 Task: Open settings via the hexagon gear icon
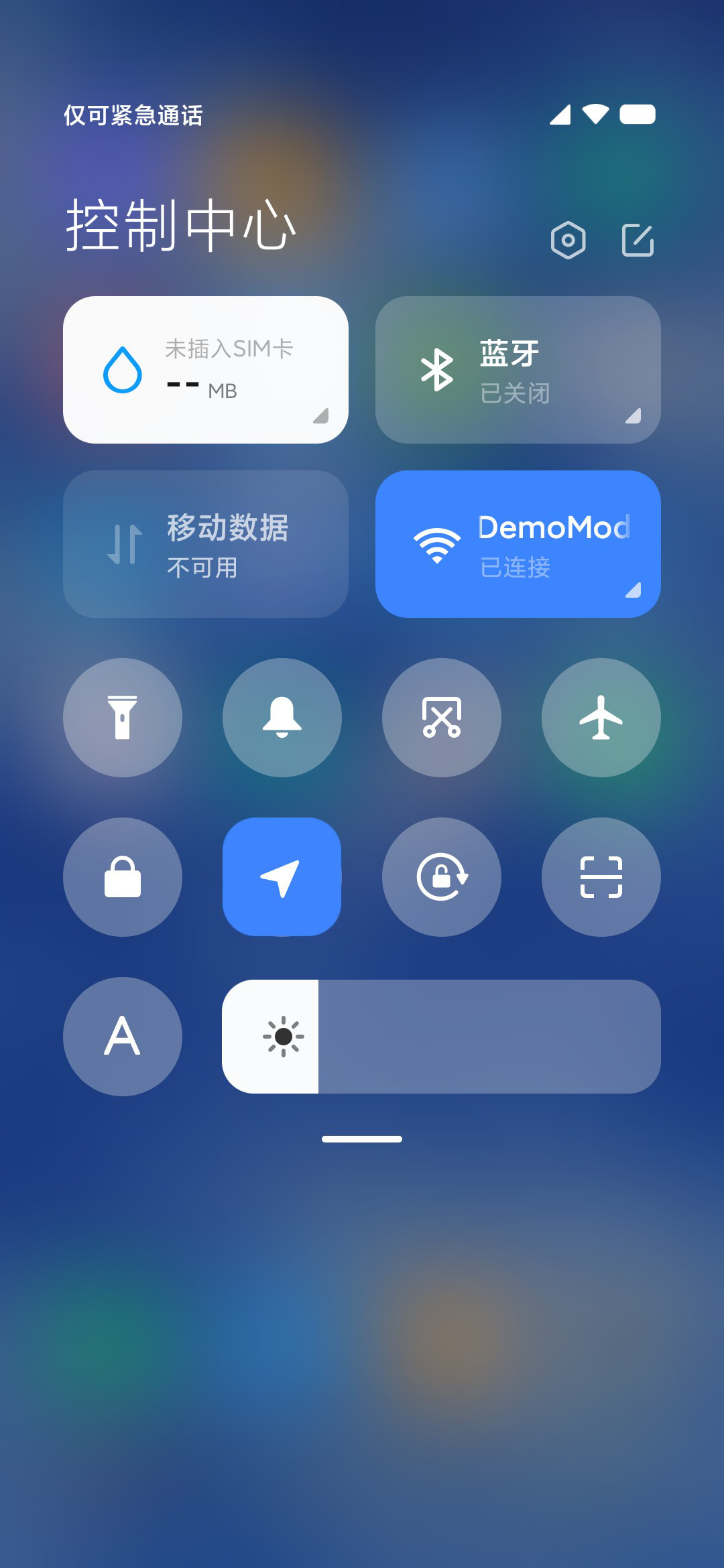pos(568,240)
